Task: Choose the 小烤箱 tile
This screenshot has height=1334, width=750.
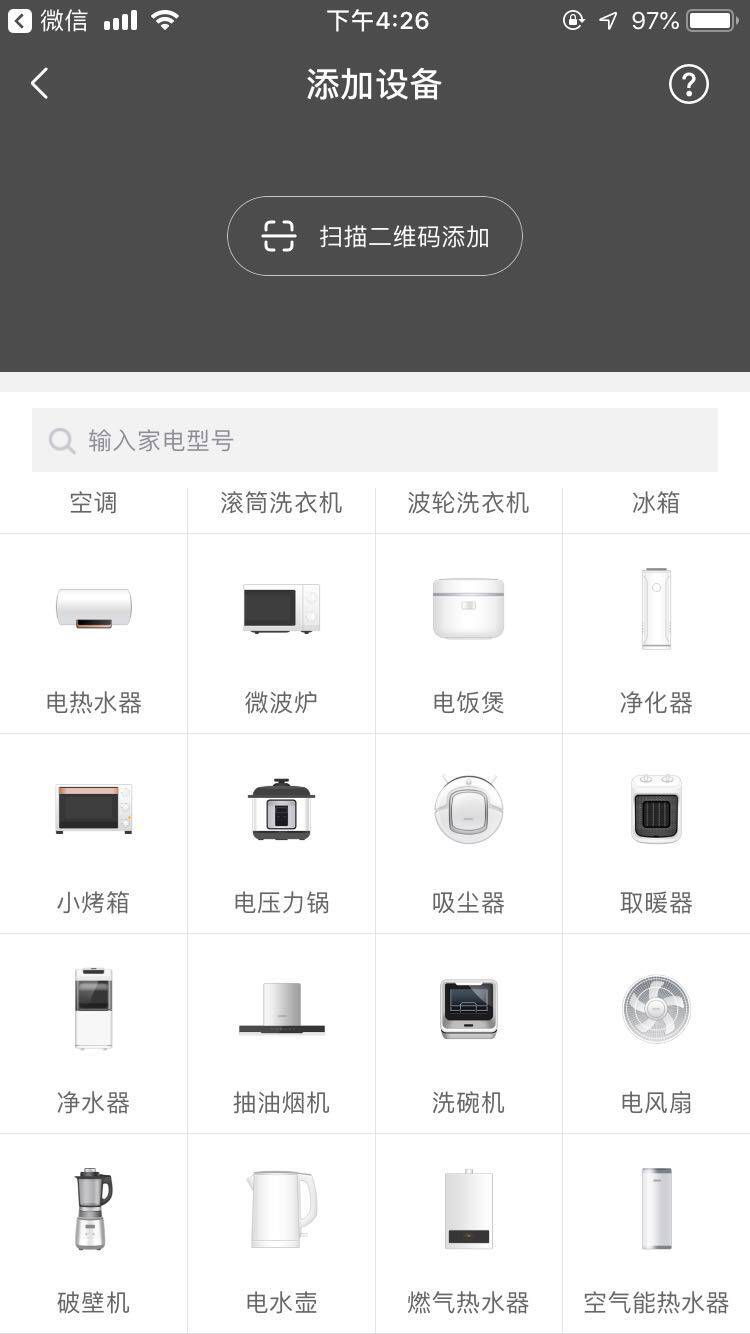Action: 93,834
